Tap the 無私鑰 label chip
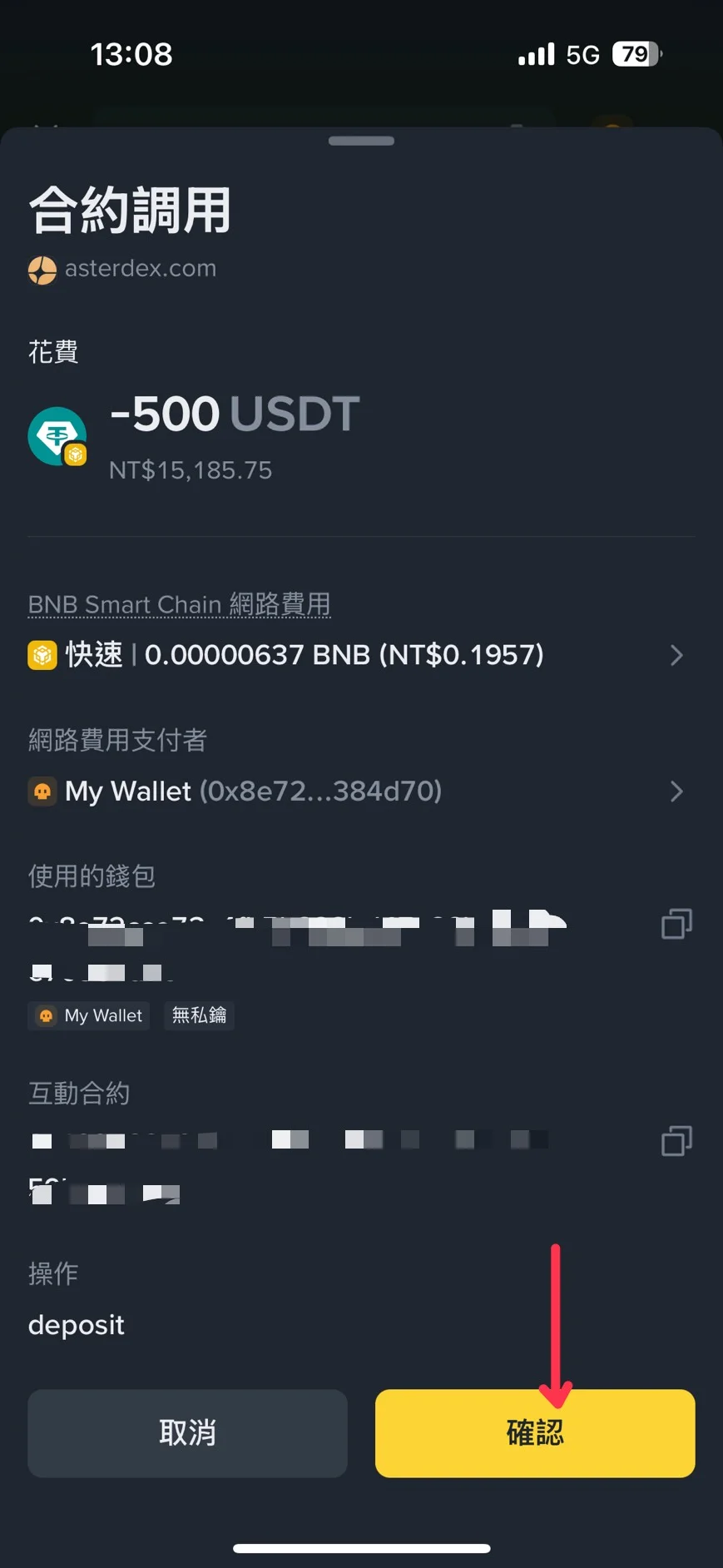723x1568 pixels. (x=199, y=1015)
